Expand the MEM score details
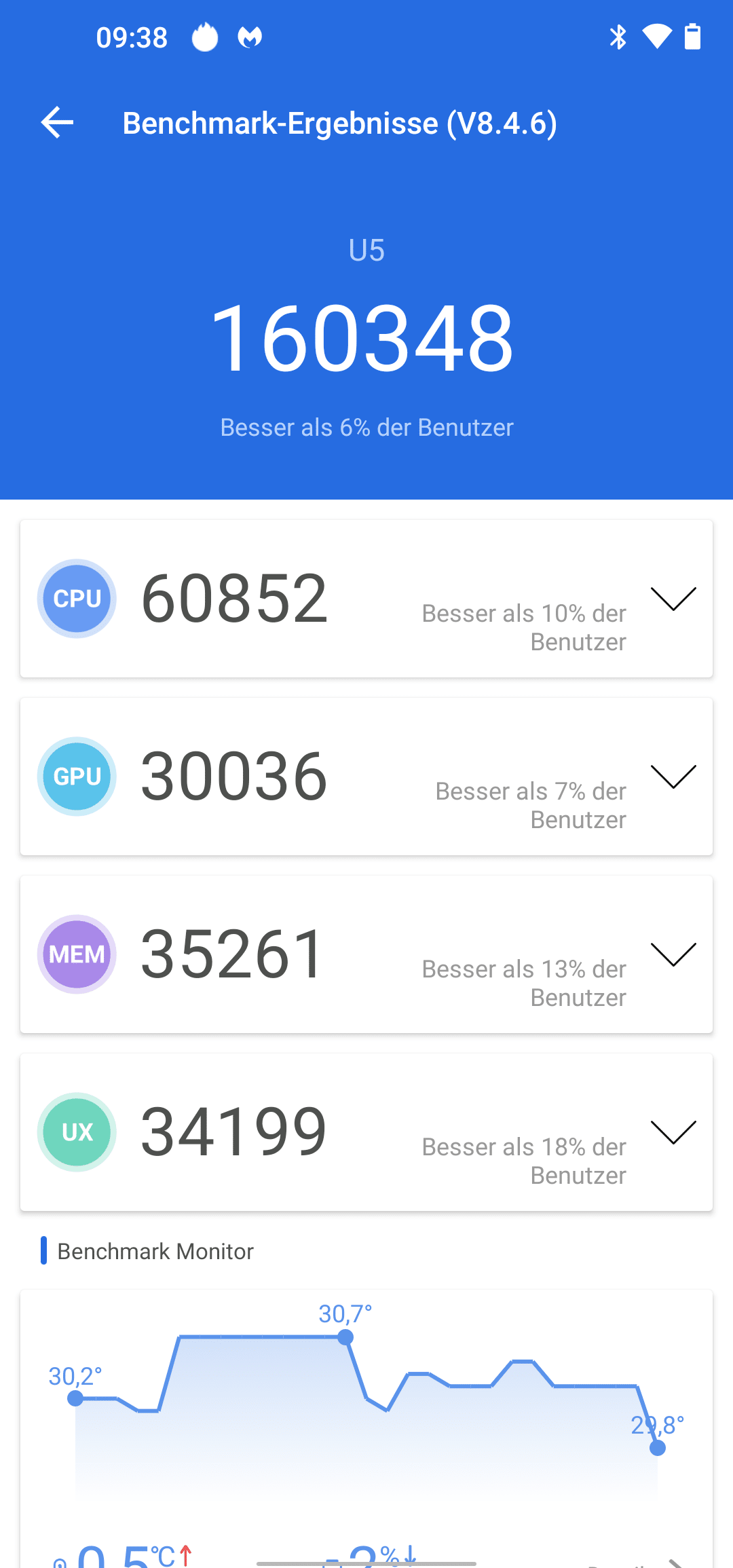The image size is (733, 1568). [673, 954]
